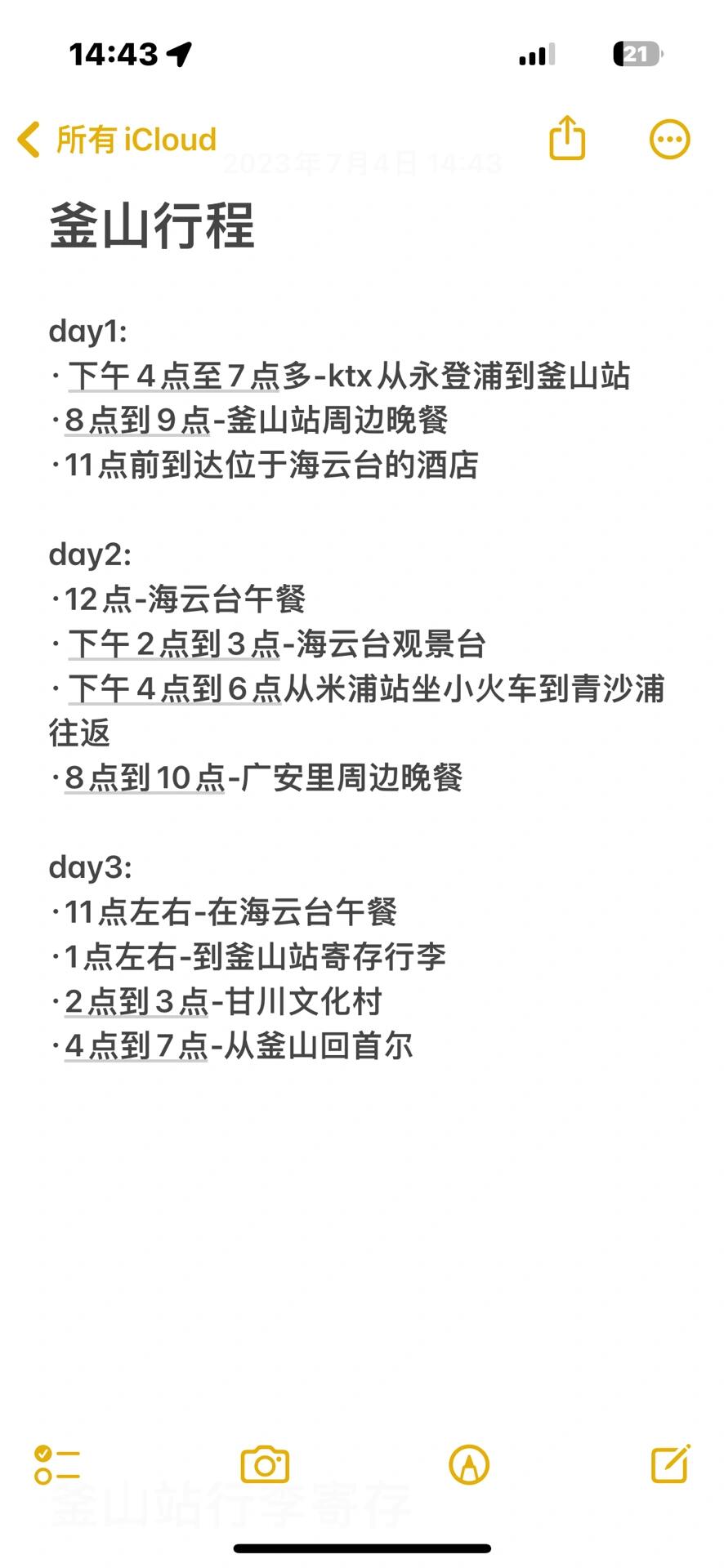Open the markup drawing tool

(x=469, y=1464)
